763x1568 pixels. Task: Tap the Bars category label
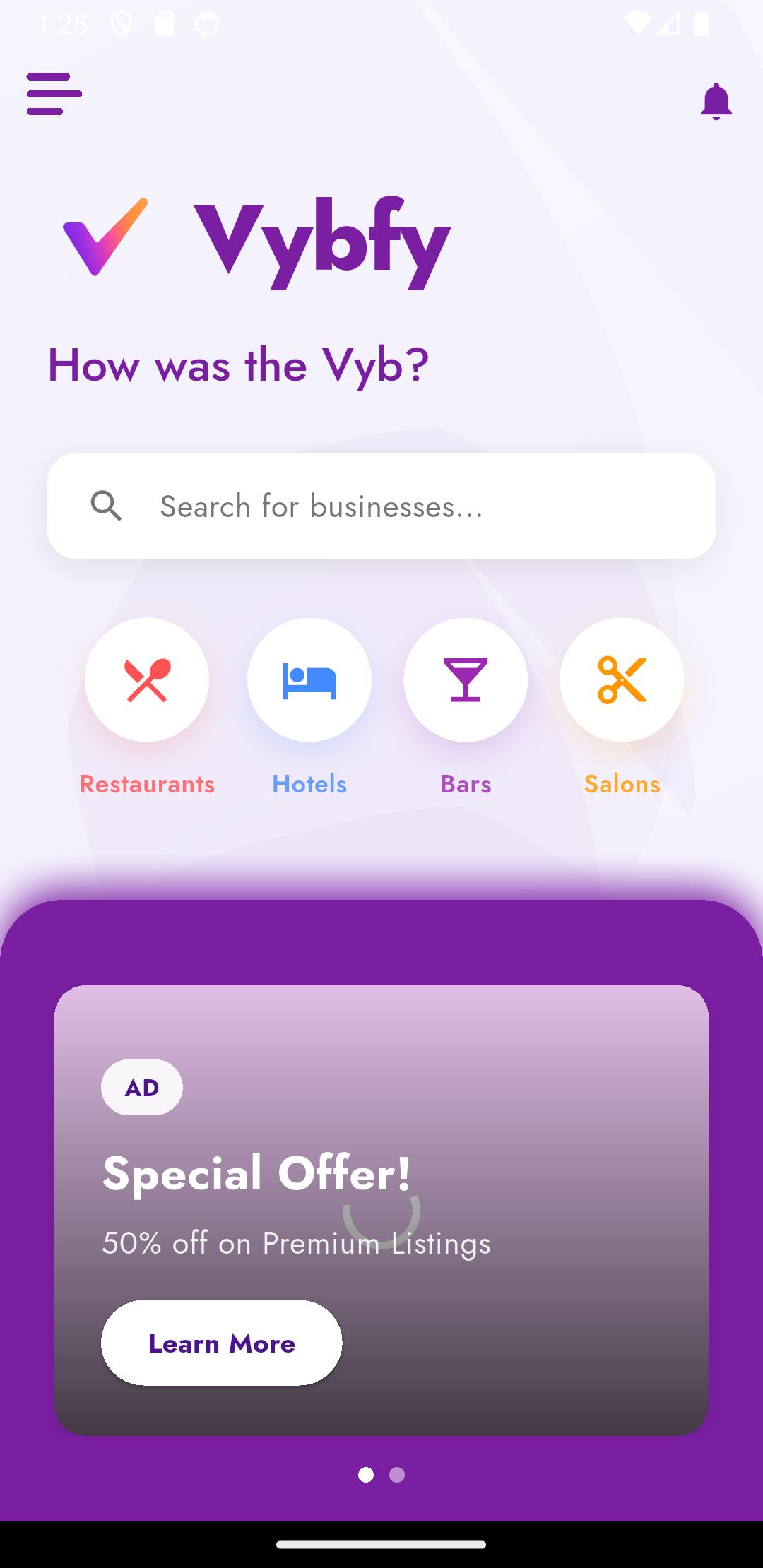pos(466,783)
